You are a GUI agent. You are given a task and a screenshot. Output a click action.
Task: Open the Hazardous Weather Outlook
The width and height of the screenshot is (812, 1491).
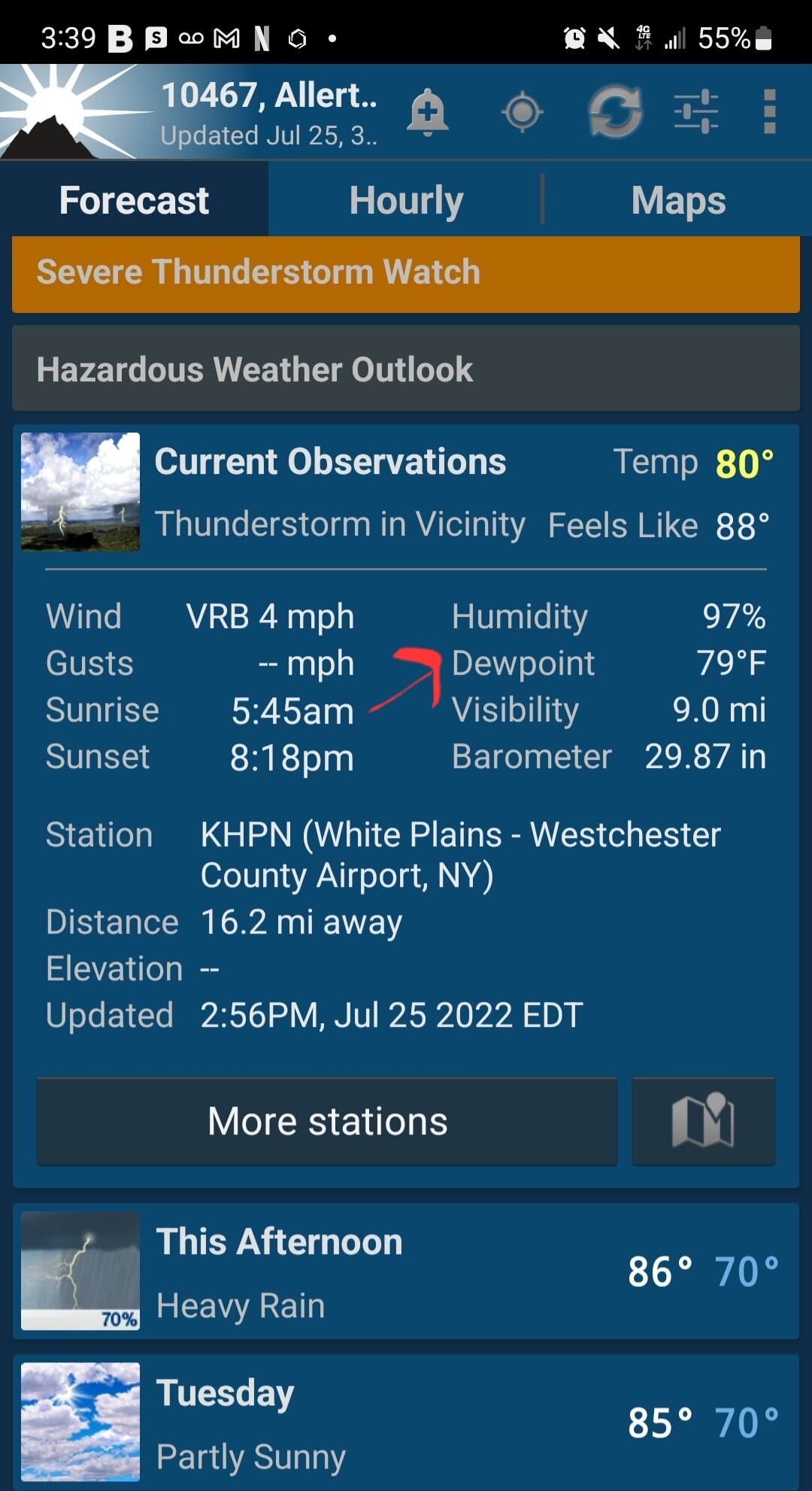coord(406,369)
